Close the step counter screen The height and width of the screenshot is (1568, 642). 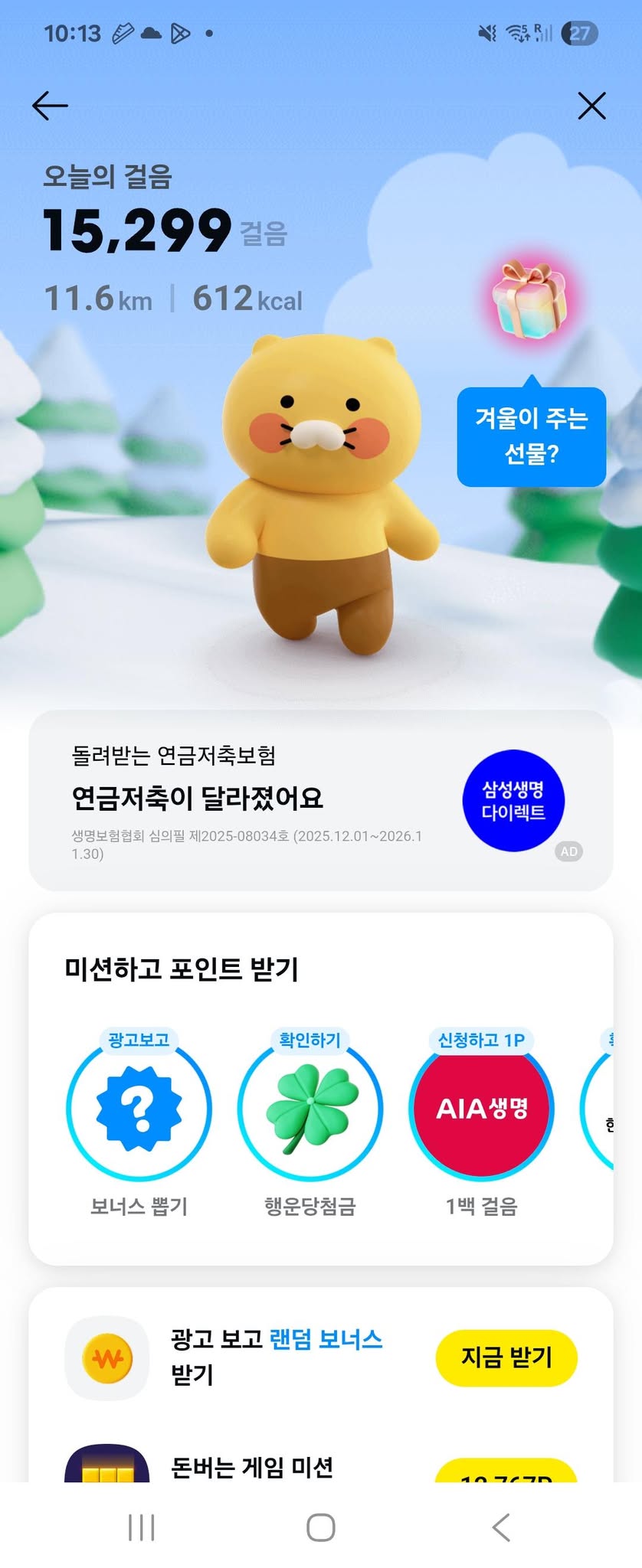[591, 106]
